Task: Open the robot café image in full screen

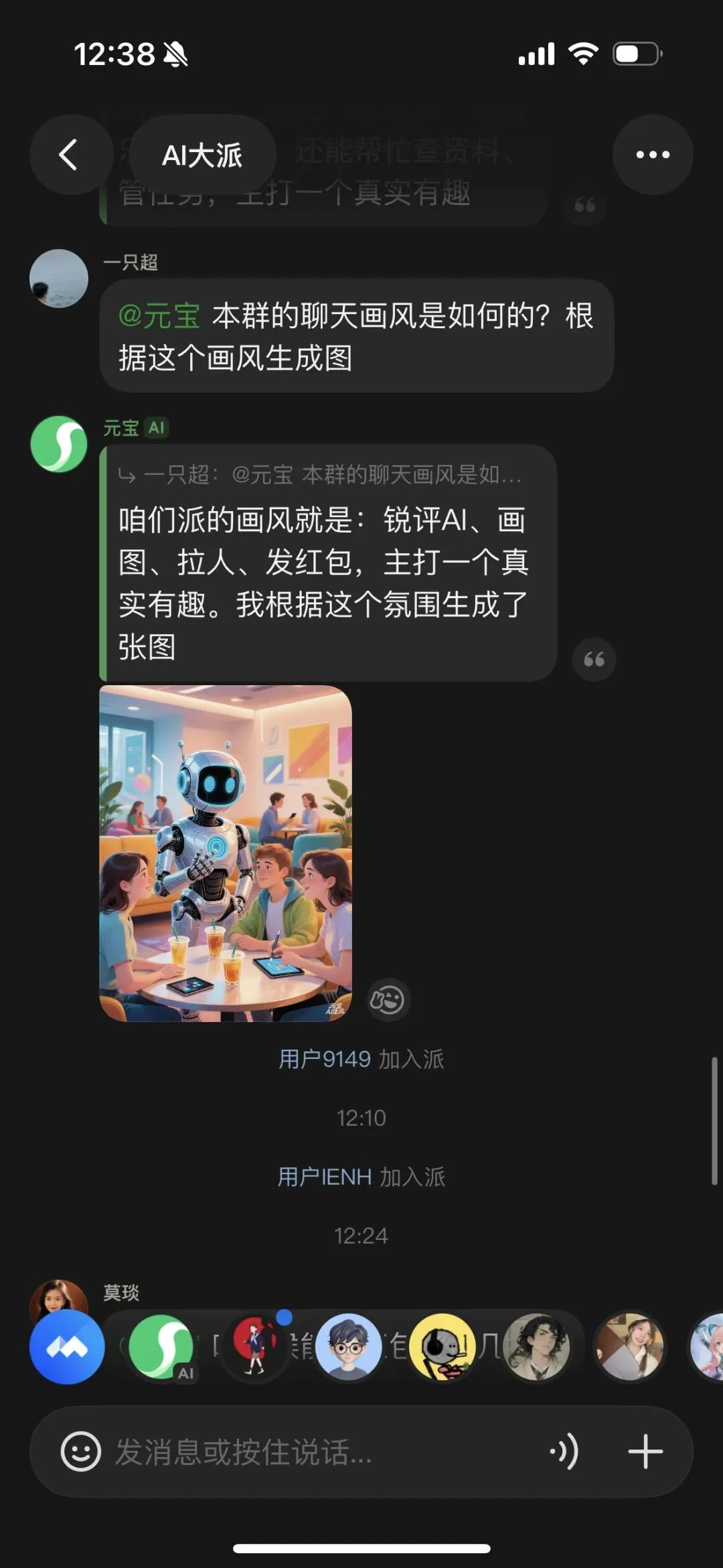Action: pos(226,851)
